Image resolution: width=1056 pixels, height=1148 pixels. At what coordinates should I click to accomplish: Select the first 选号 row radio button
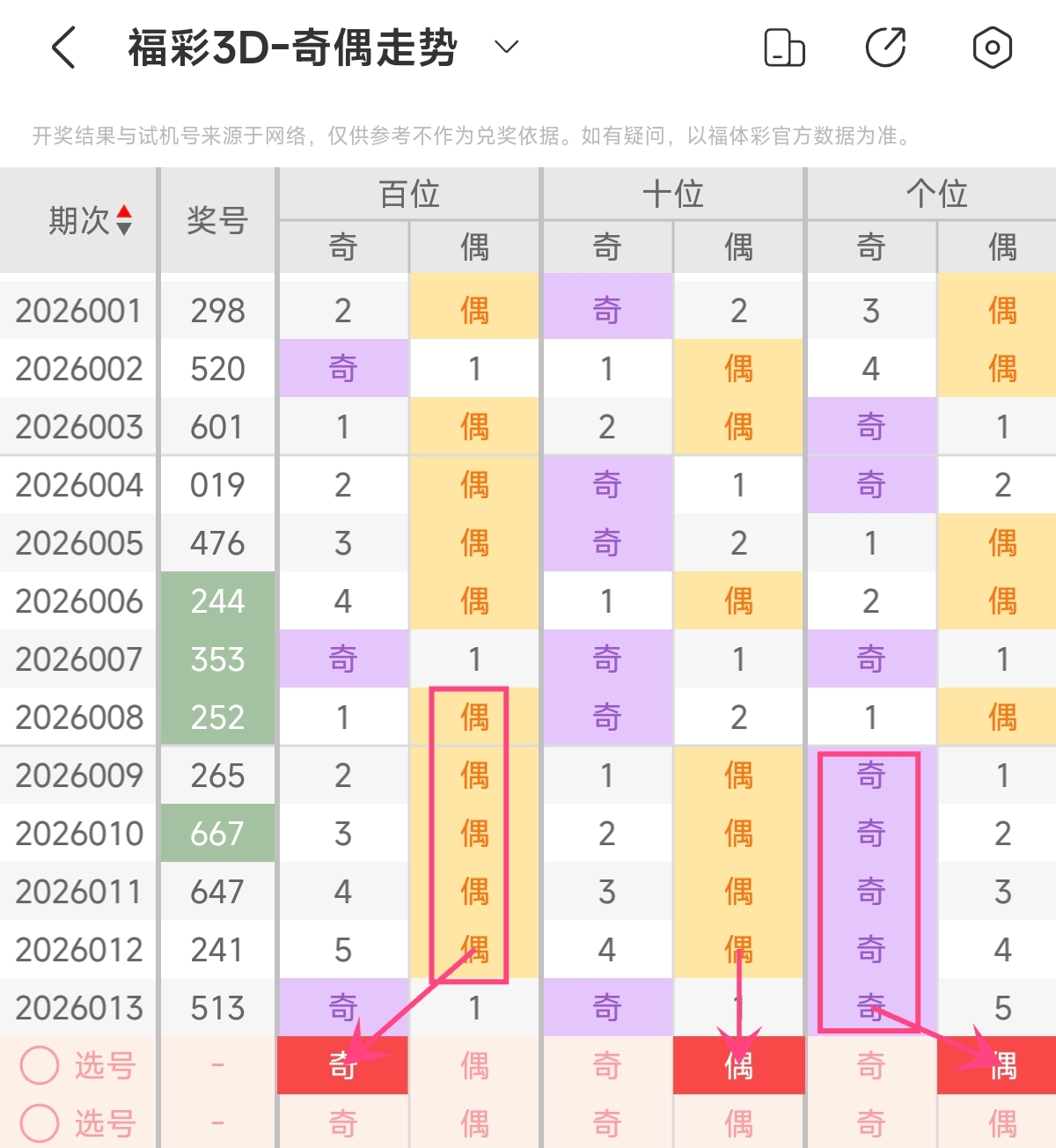(40, 1065)
